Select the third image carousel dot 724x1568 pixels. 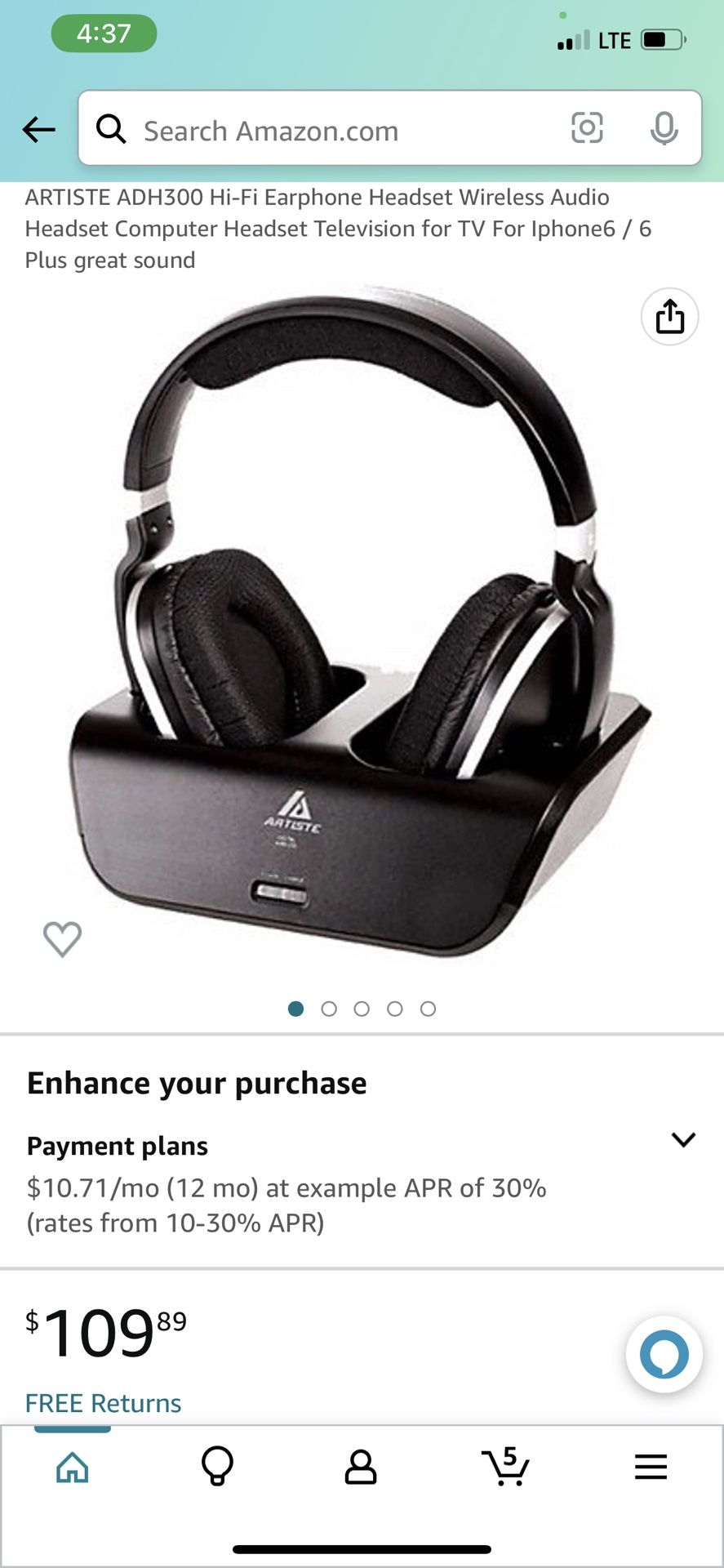362,1009
